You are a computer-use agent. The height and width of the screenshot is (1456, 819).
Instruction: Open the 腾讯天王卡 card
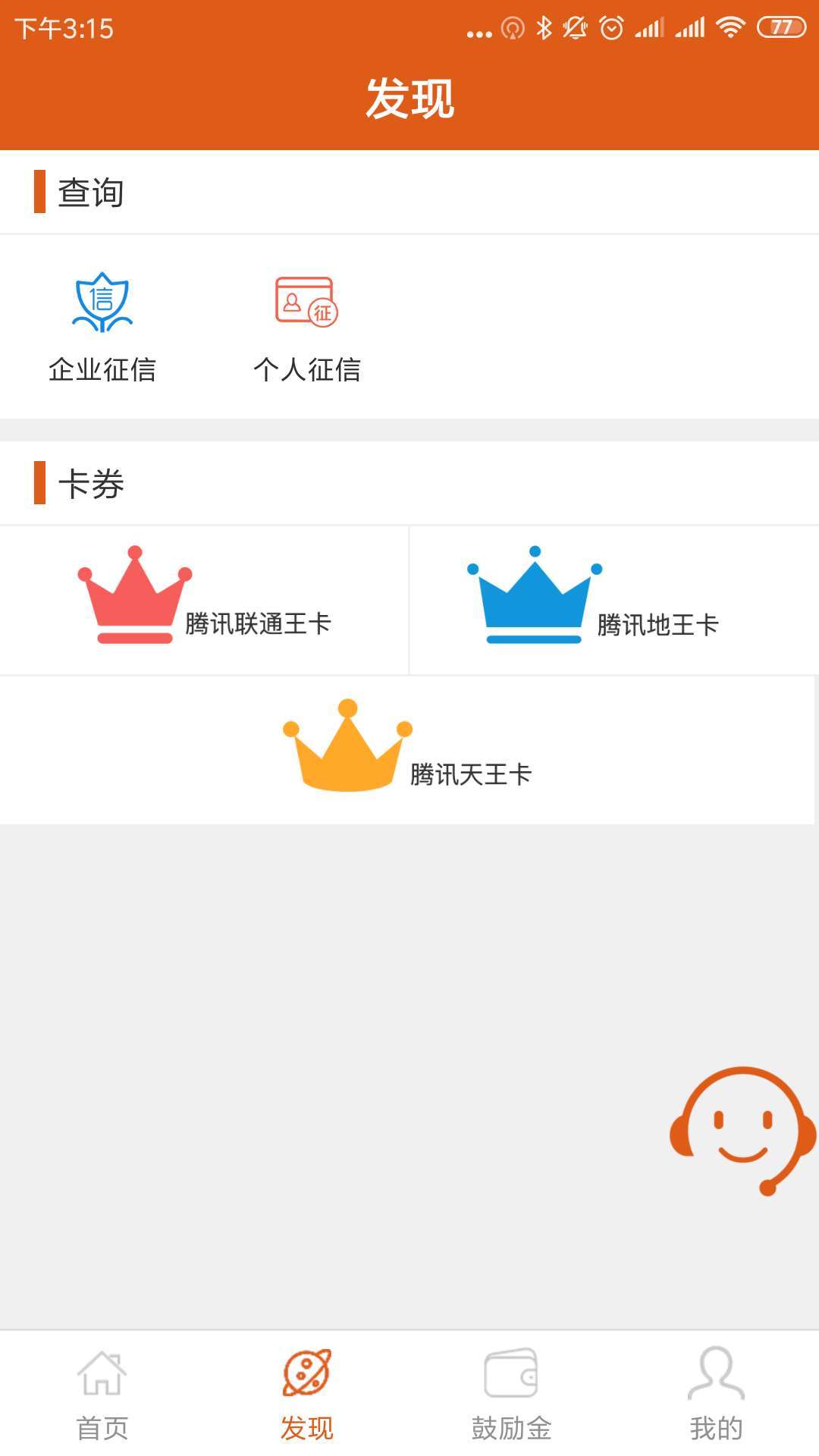[408, 749]
